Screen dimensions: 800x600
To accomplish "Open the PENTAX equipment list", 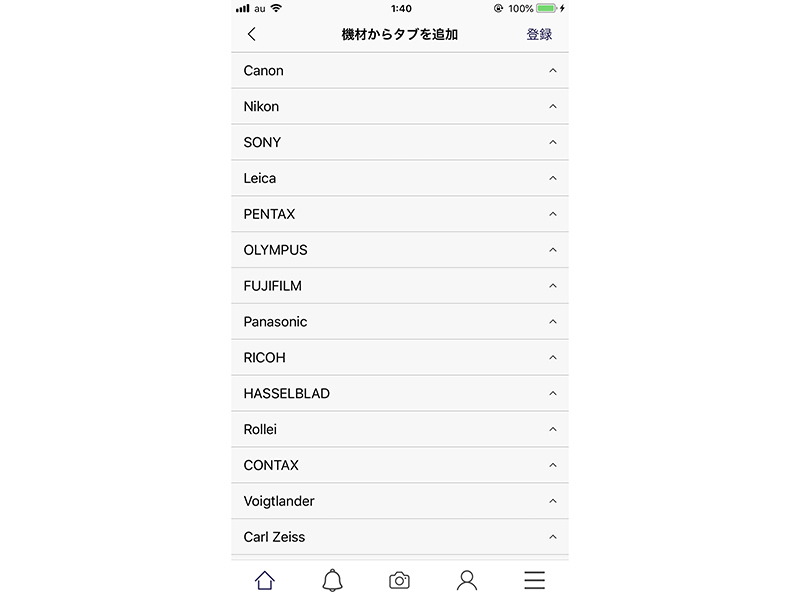I will (x=400, y=215).
